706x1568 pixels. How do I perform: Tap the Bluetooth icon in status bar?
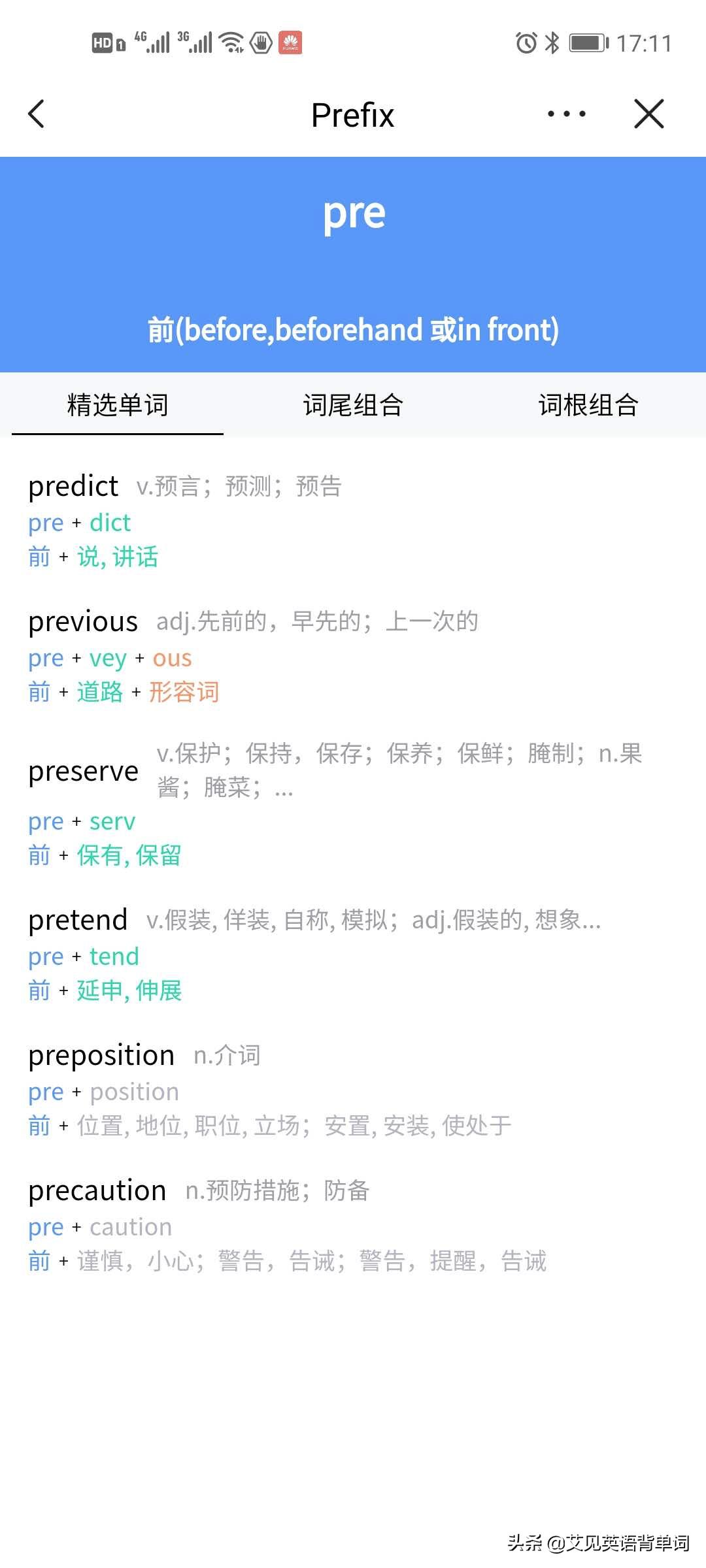click(552, 42)
